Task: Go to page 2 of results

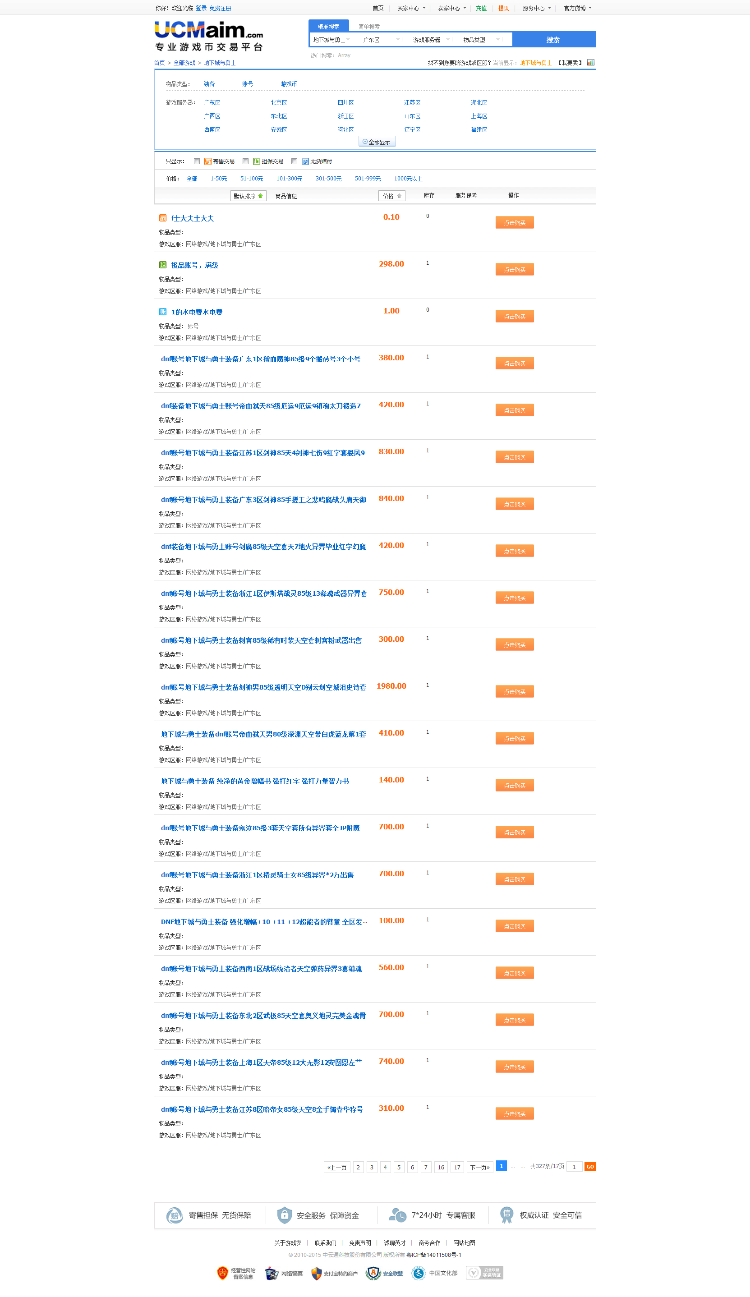Action: click(x=358, y=1167)
